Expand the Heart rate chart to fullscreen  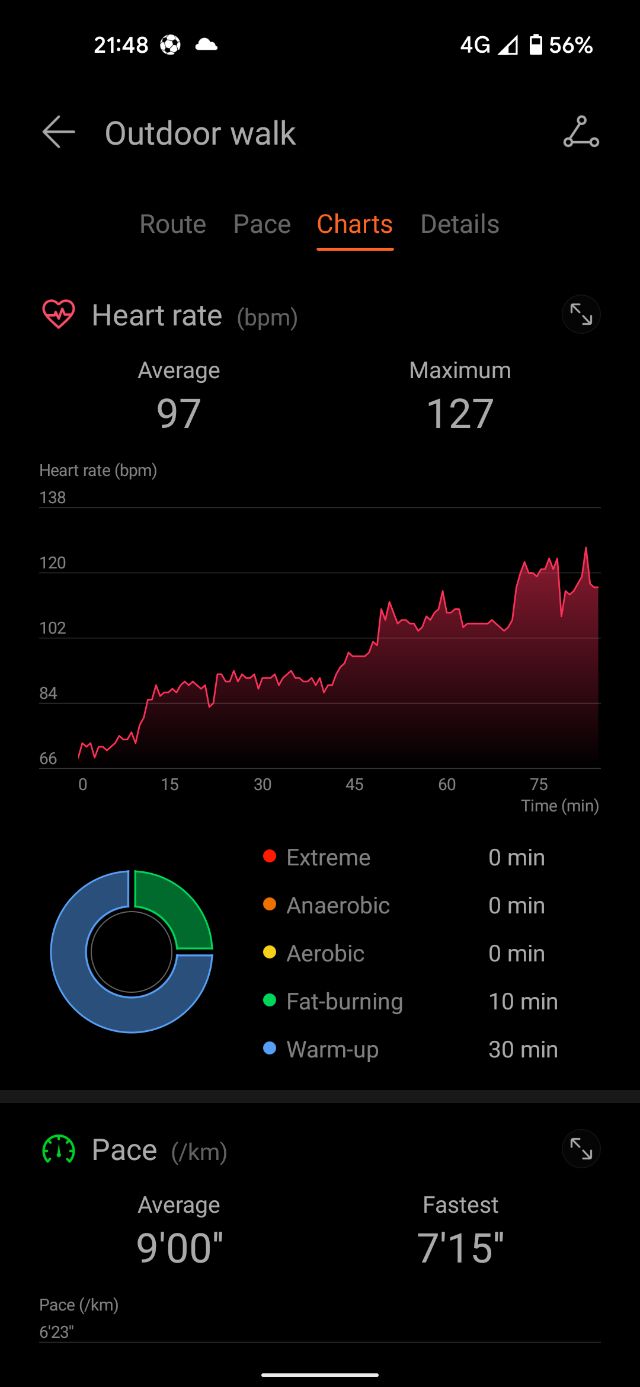point(581,315)
